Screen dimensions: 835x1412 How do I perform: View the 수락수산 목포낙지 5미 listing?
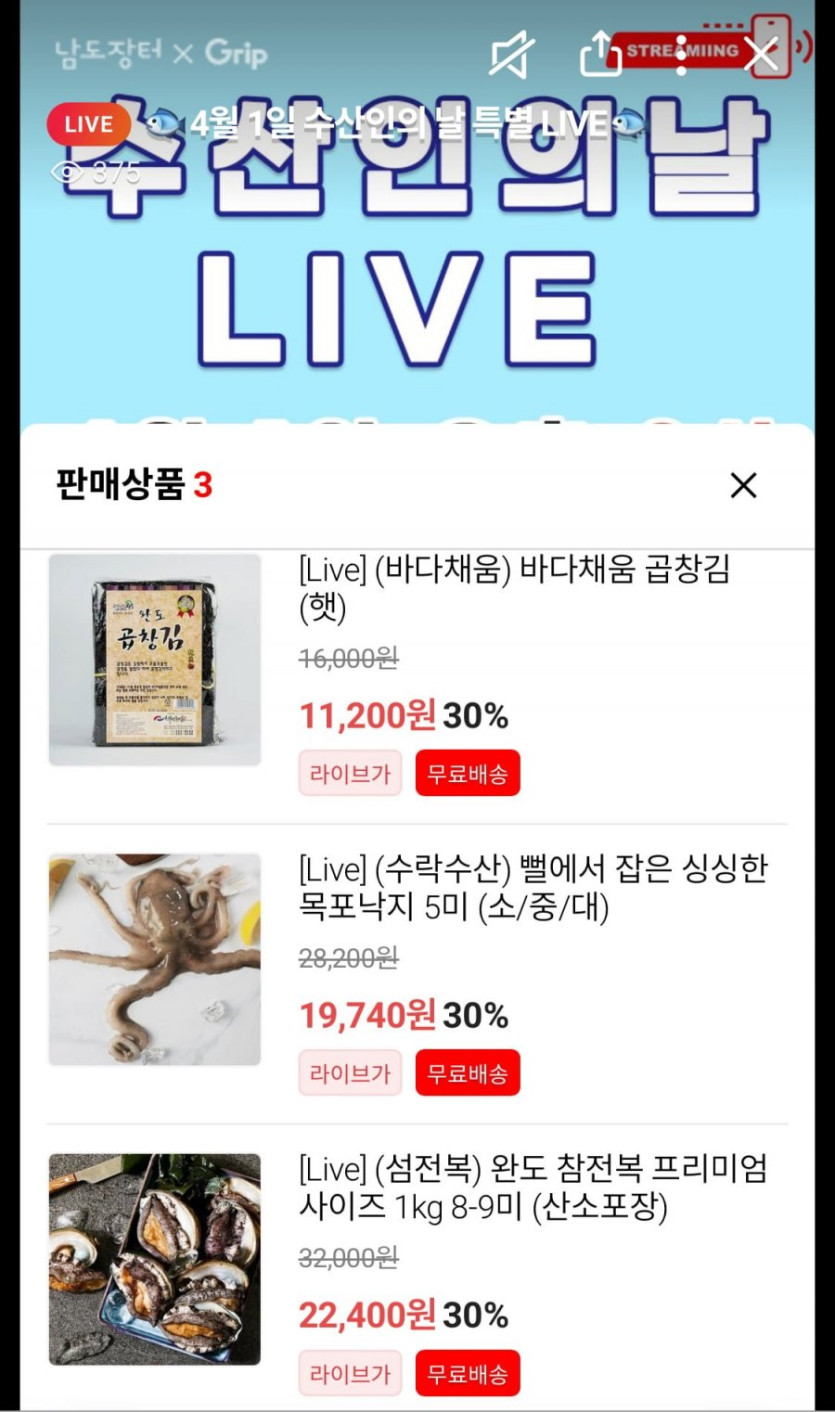click(532, 887)
